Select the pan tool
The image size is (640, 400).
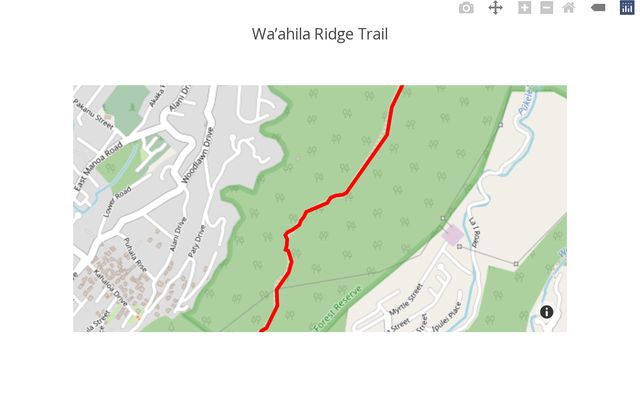495,8
